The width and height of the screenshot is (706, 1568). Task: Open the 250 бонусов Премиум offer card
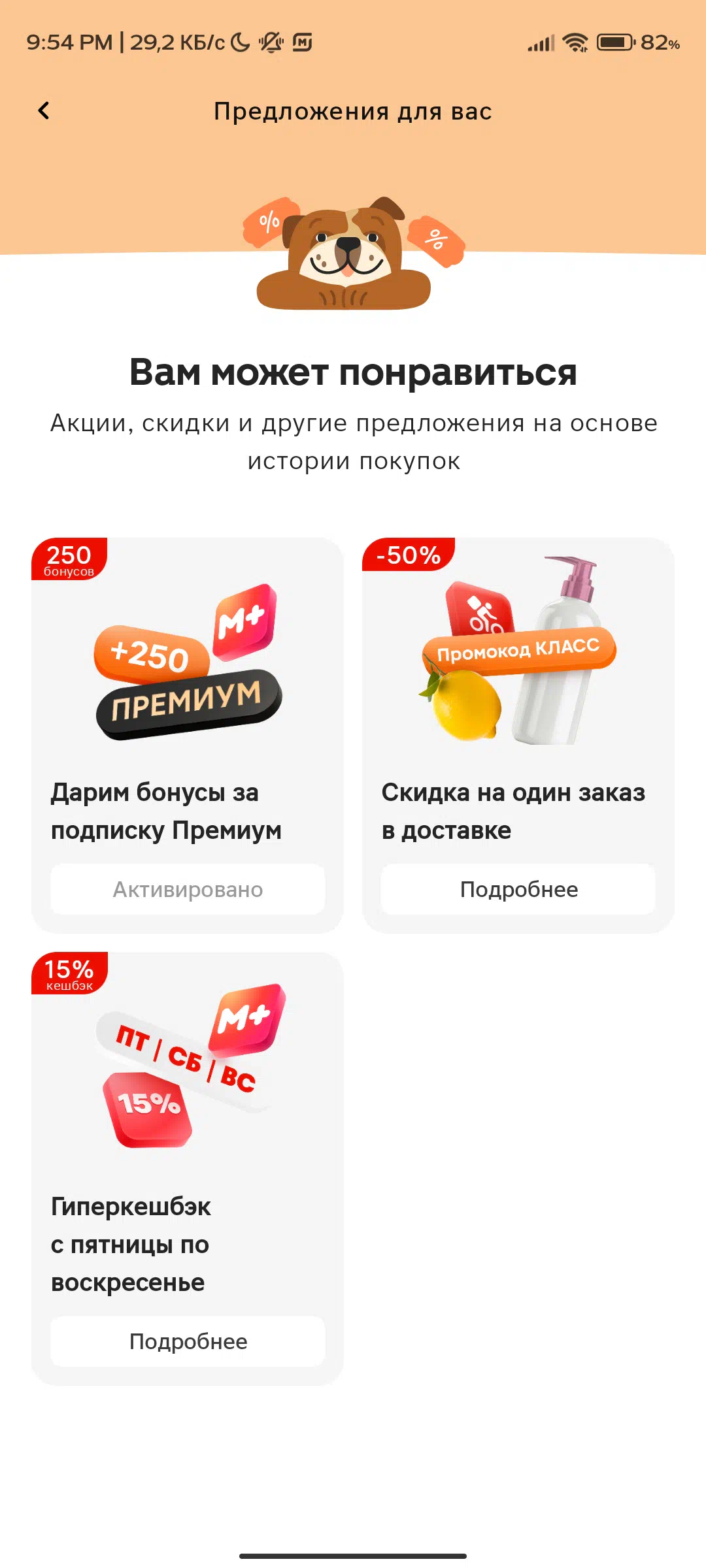(188, 735)
